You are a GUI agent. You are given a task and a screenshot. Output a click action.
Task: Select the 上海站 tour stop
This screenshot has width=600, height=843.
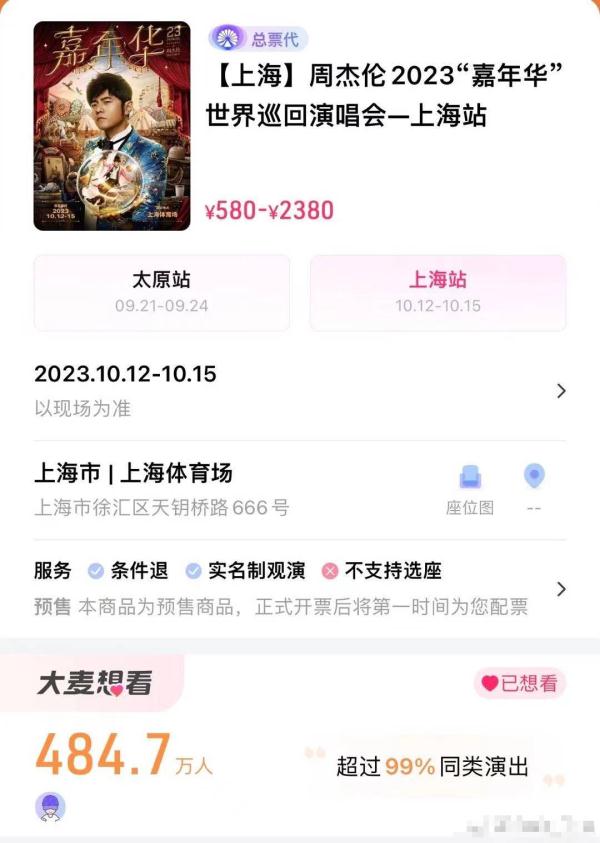(x=437, y=292)
